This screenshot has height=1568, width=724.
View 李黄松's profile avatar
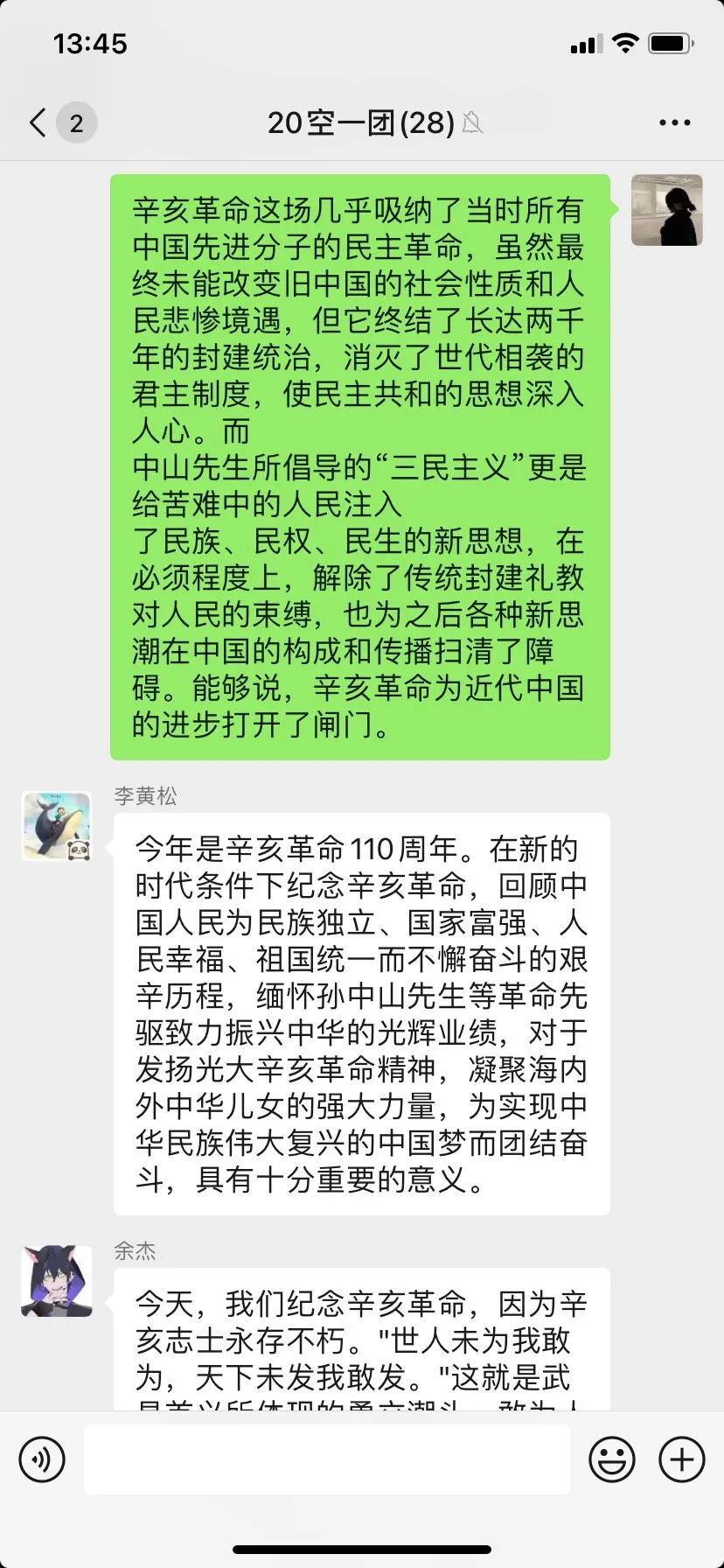click(57, 827)
